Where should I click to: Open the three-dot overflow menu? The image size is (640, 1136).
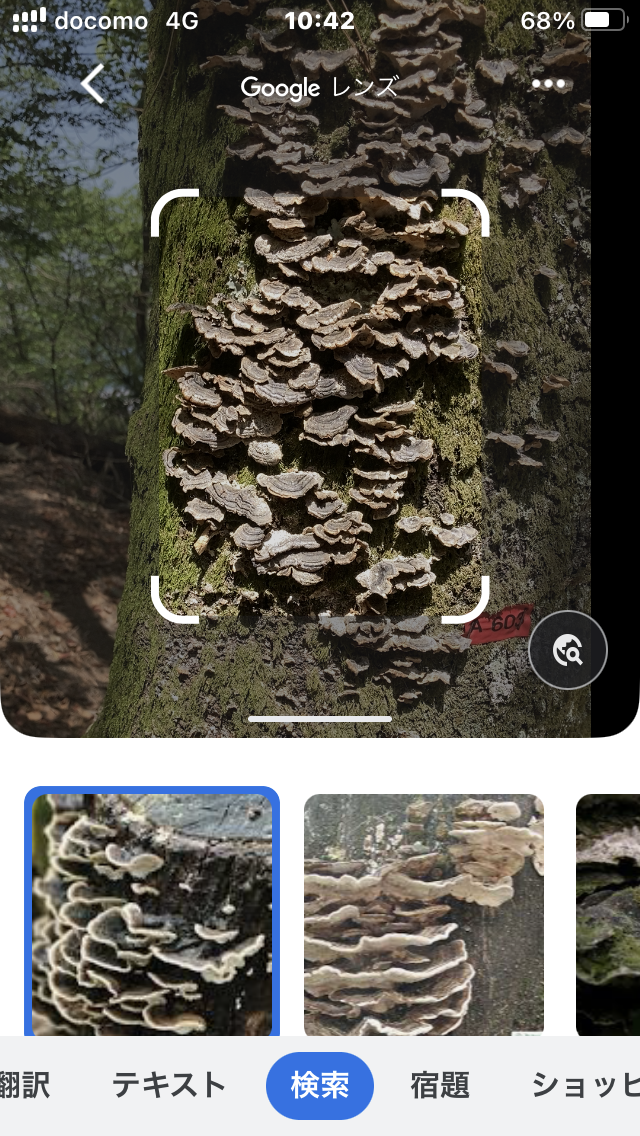click(548, 85)
